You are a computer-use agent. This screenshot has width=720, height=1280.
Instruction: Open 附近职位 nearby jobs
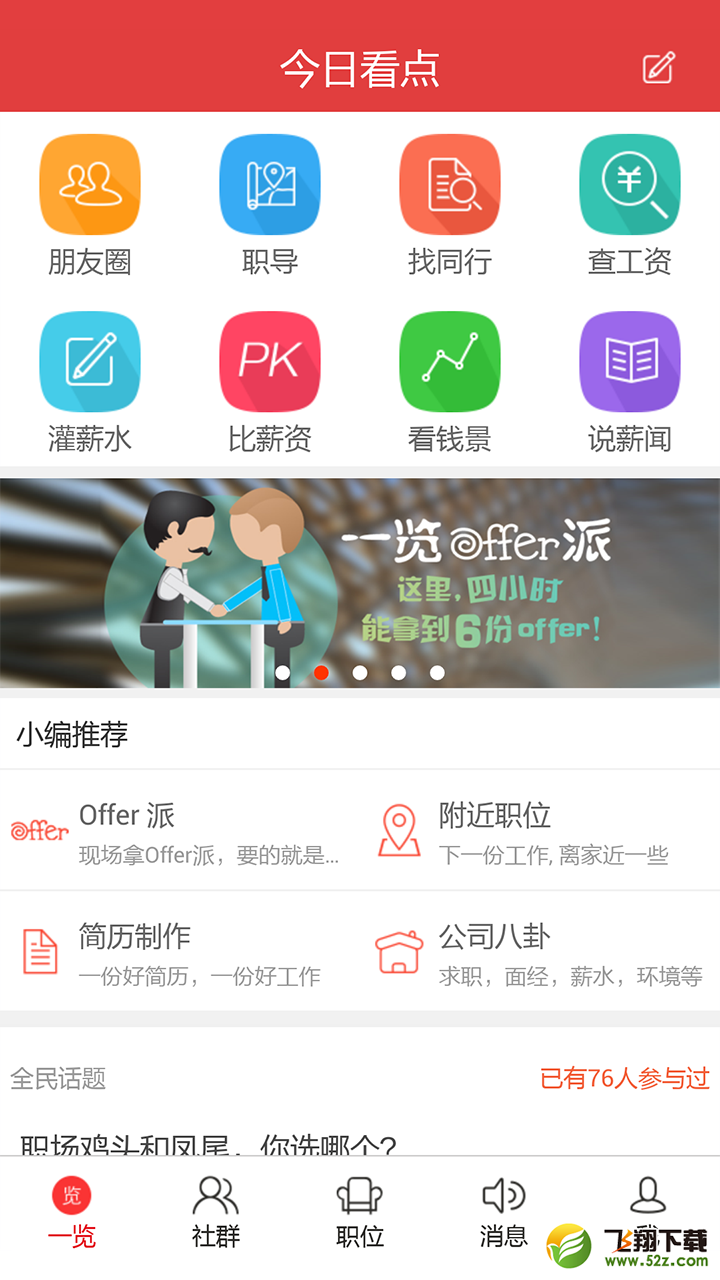click(540, 830)
